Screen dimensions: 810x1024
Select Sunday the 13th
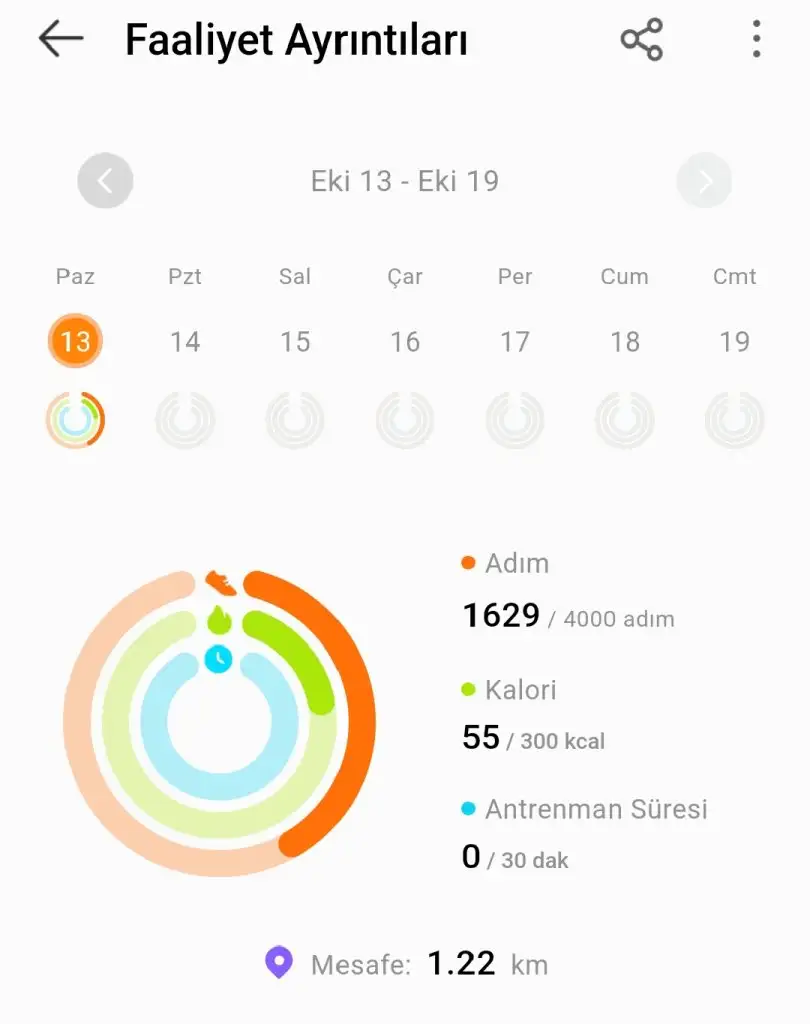[x=75, y=342]
